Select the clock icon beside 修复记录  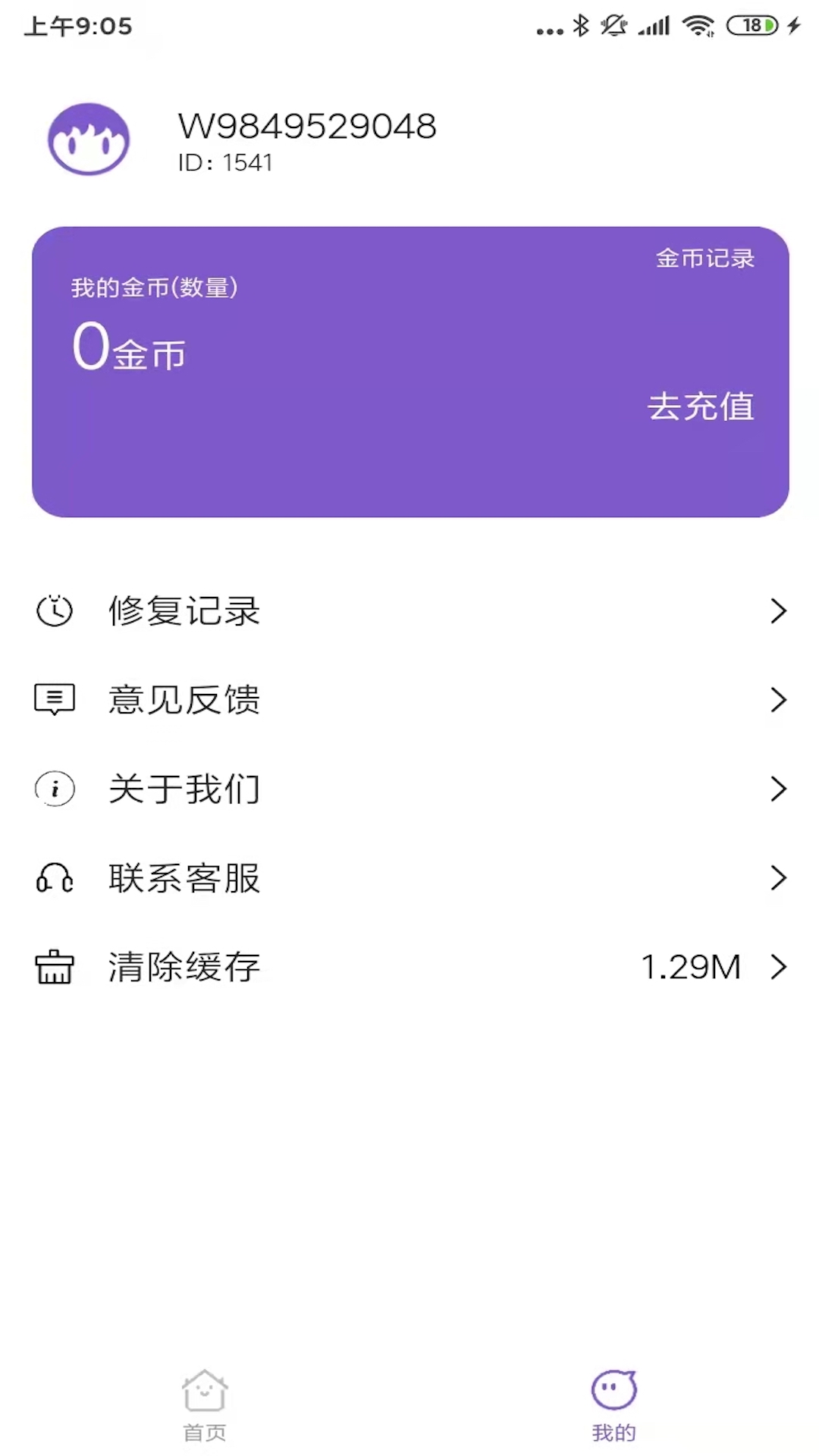[x=54, y=611]
